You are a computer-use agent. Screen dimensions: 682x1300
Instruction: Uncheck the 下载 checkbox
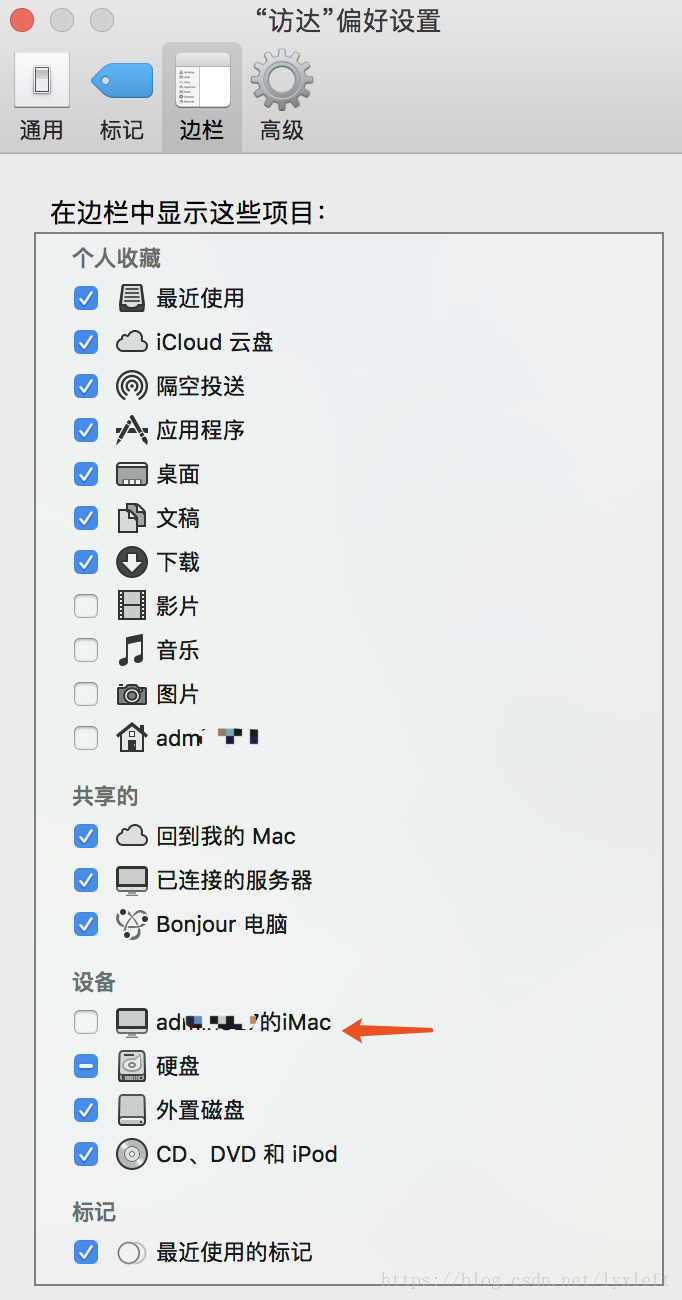[86, 562]
